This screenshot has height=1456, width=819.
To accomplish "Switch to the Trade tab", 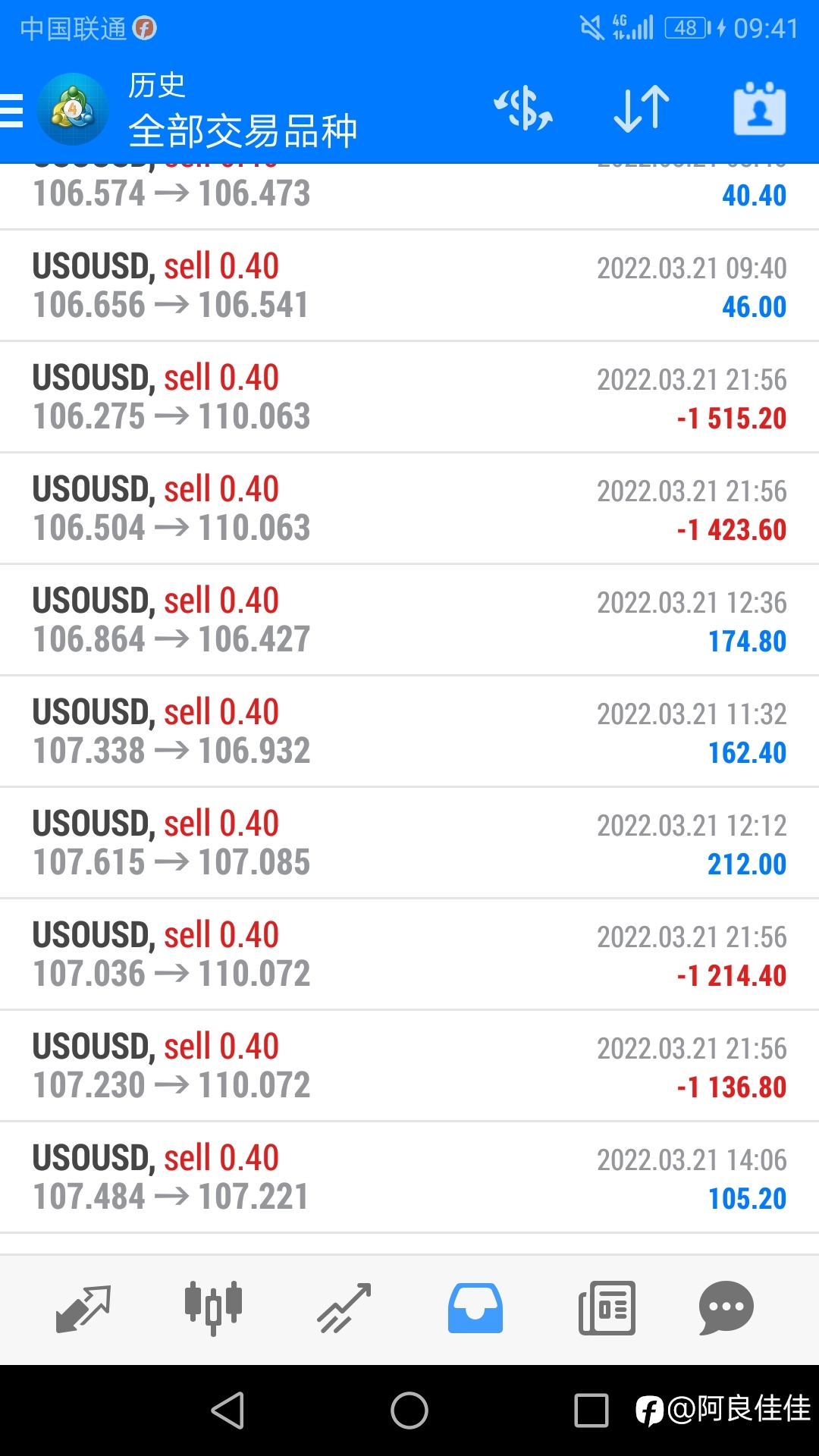I will click(x=344, y=1308).
